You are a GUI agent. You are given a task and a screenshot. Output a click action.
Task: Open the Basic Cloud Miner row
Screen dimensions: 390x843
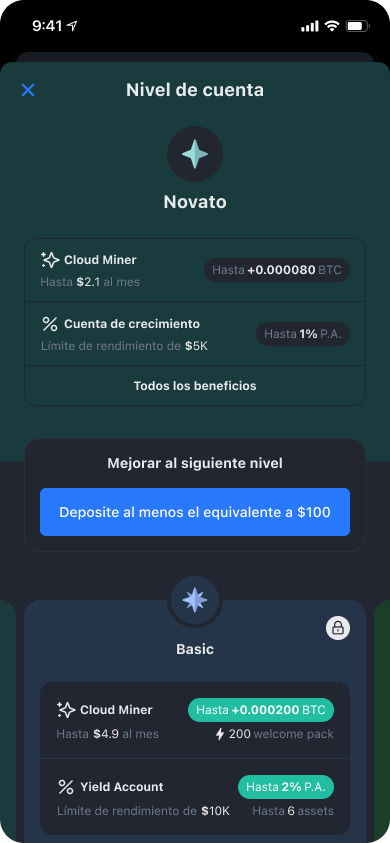point(195,720)
